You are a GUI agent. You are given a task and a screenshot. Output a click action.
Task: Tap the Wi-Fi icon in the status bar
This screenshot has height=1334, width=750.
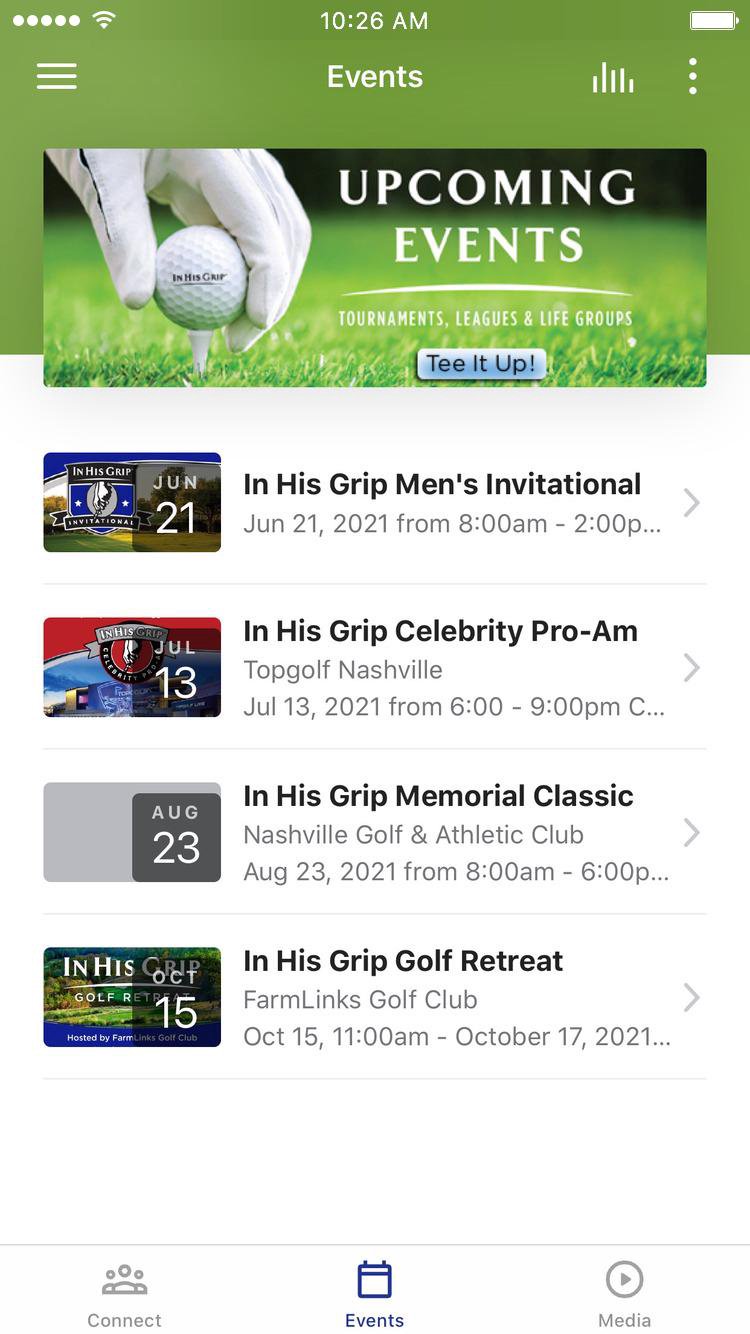click(x=104, y=18)
